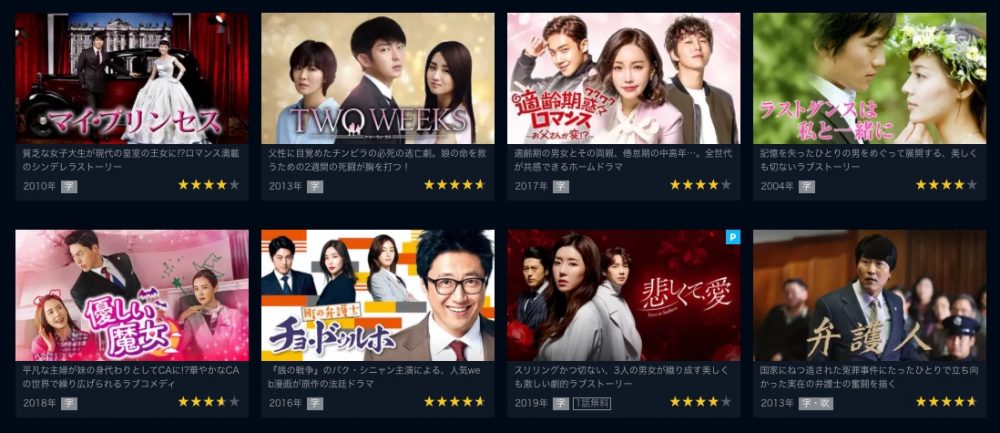This screenshot has width=1000, height=433.
Task: Open the TWO WEEKS drama card
Action: pyautogui.click(x=378, y=78)
